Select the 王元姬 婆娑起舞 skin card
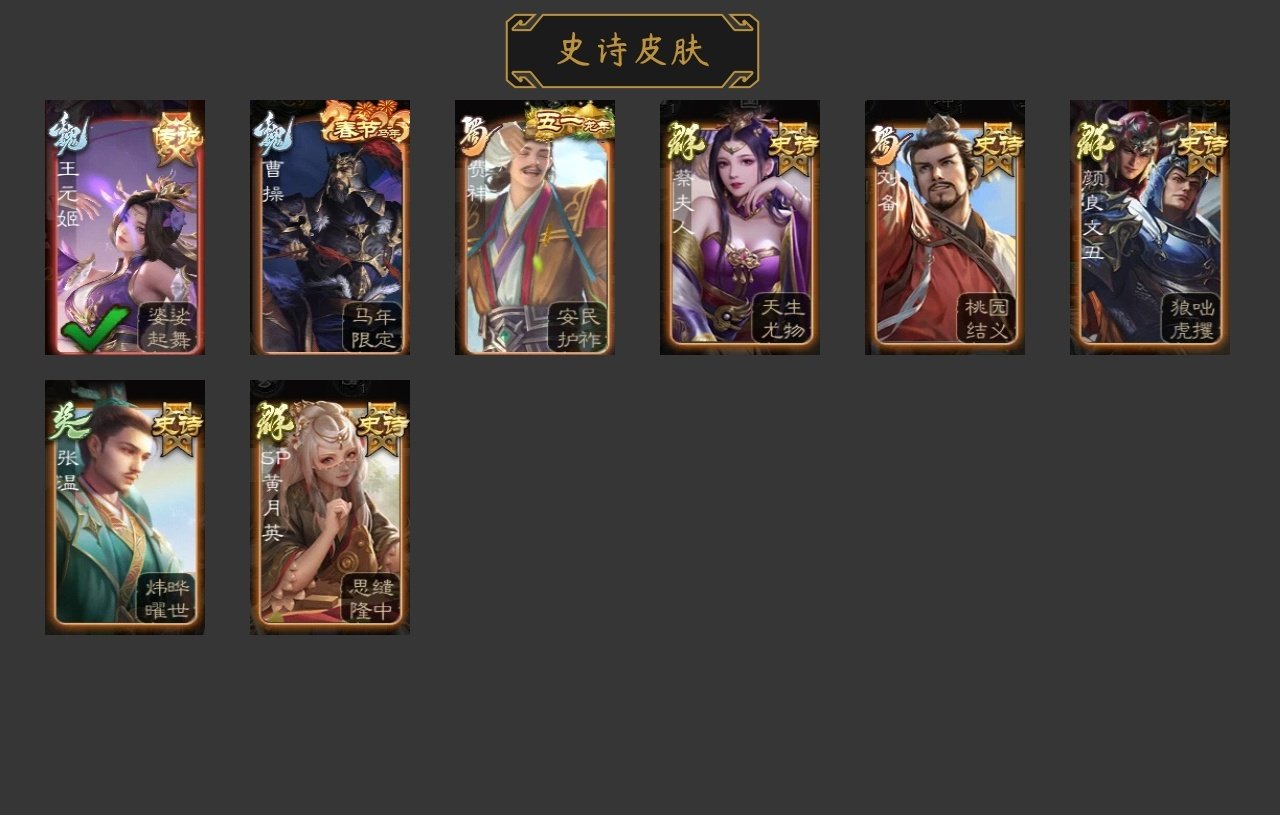The width and height of the screenshot is (1280, 815). point(125,227)
